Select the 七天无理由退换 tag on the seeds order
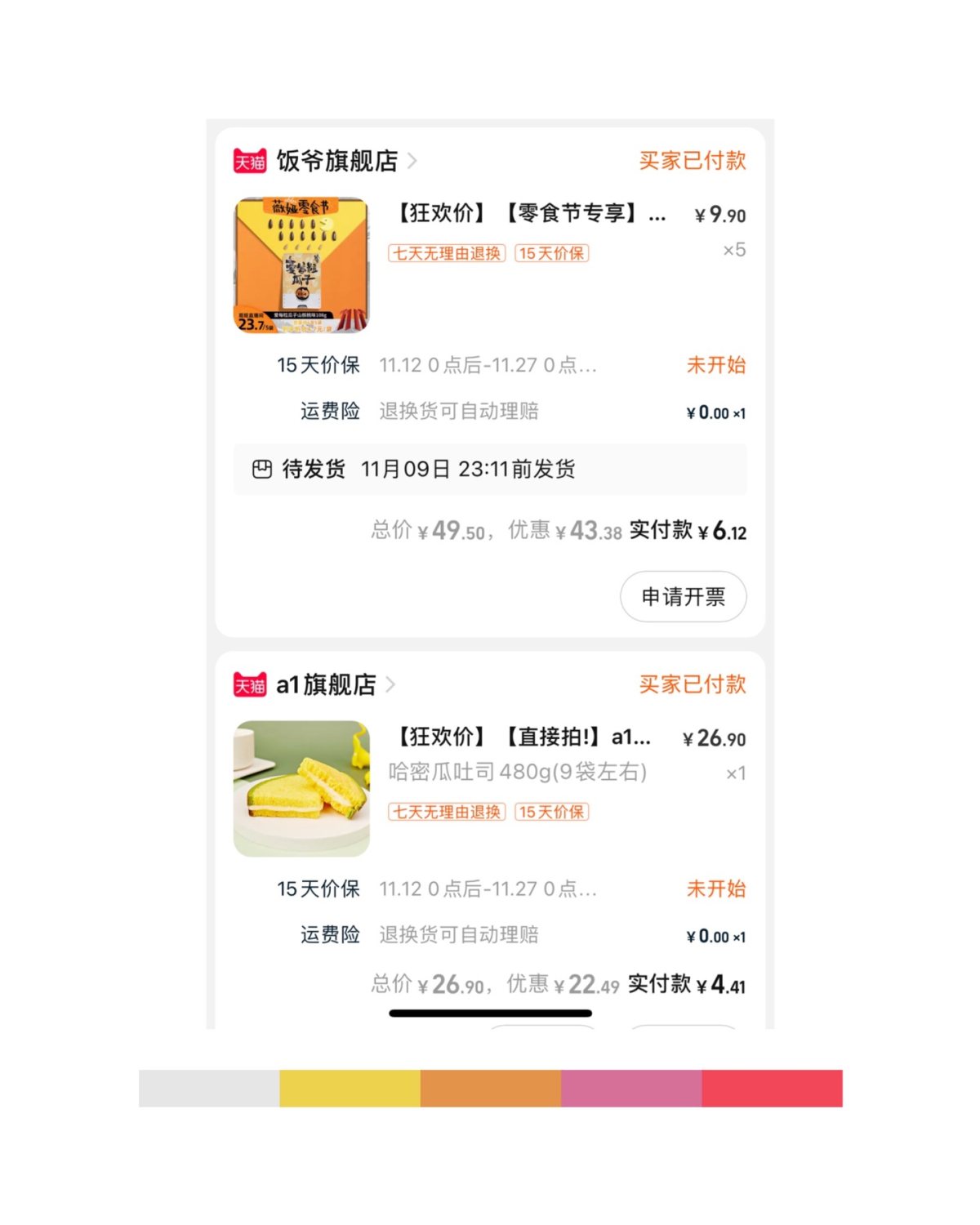This screenshot has width=980, height=1225. tap(448, 254)
